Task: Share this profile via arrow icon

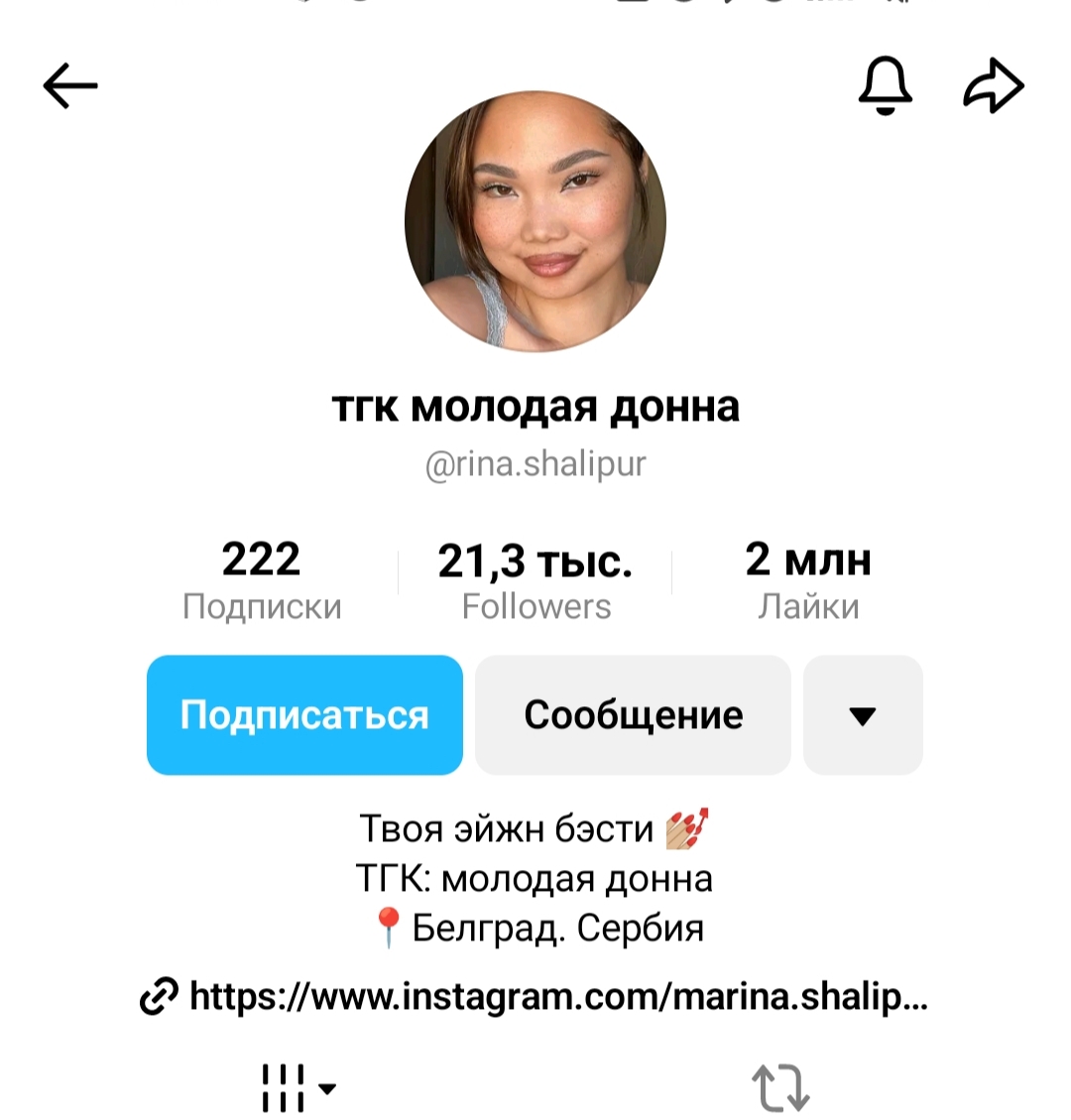Action: [993, 86]
